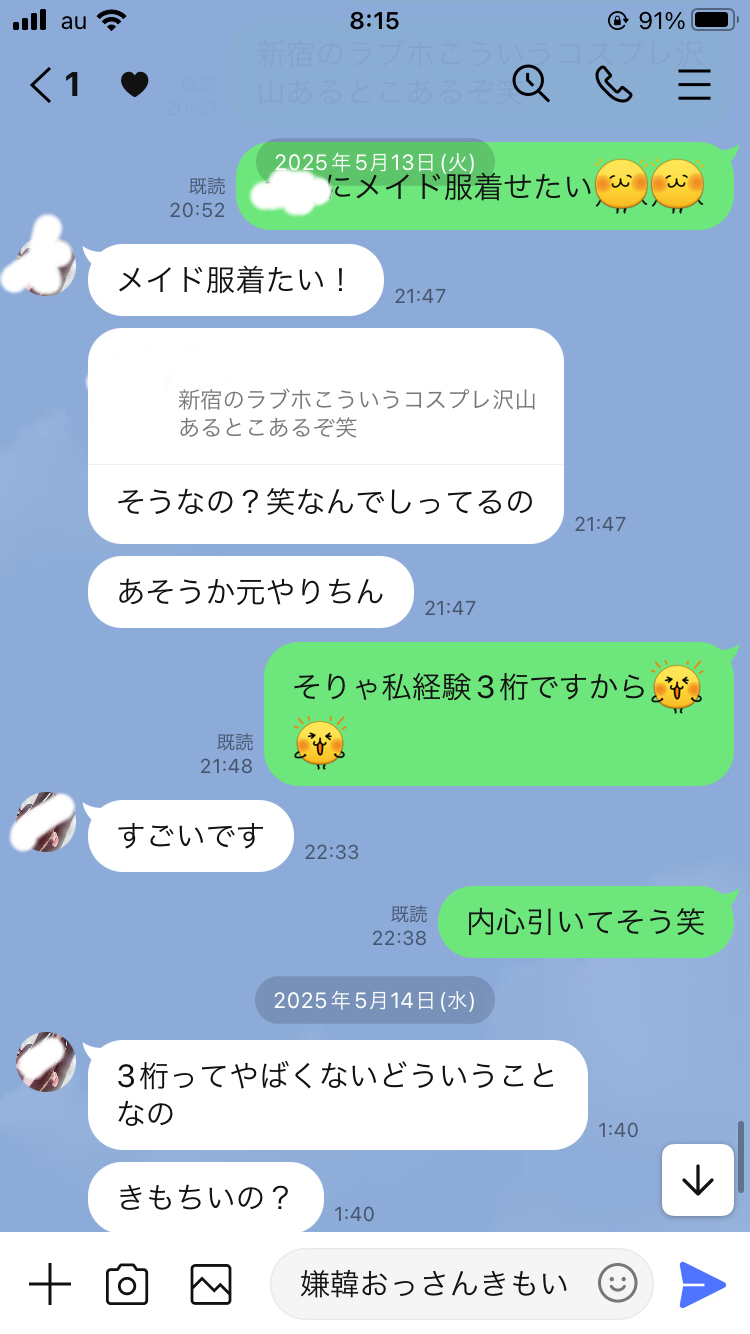Open the chat hamburger menu
Viewport: 750px width, 1334px height.
point(694,85)
